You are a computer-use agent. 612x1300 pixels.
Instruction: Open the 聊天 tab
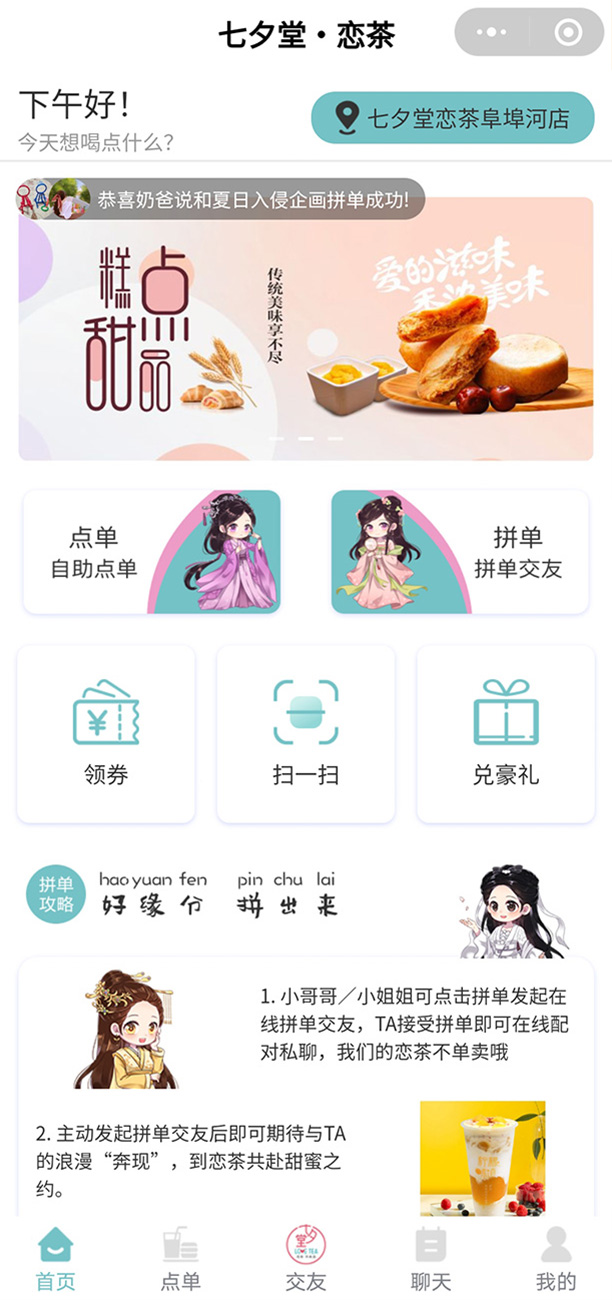click(x=431, y=1259)
